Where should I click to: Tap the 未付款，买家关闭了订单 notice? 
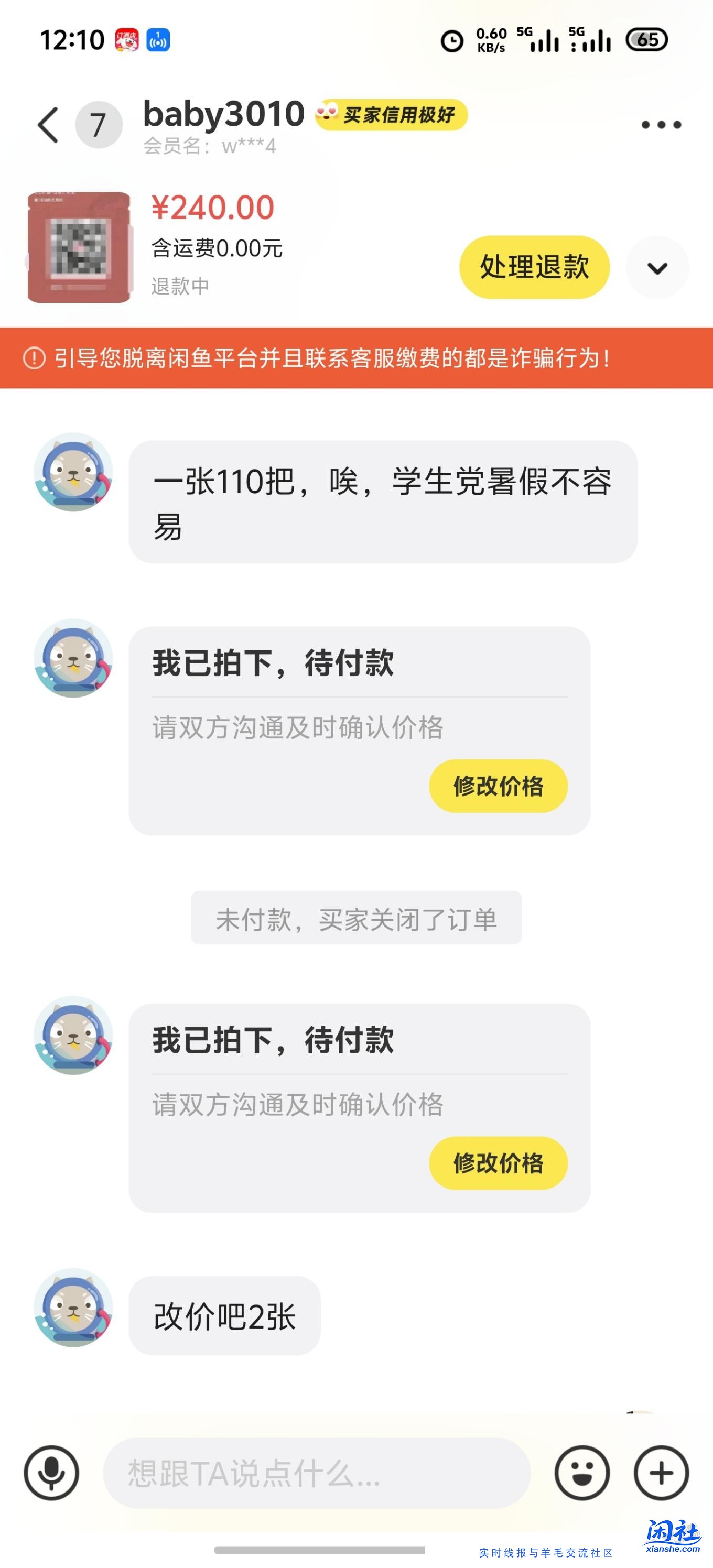pyautogui.click(x=356, y=919)
